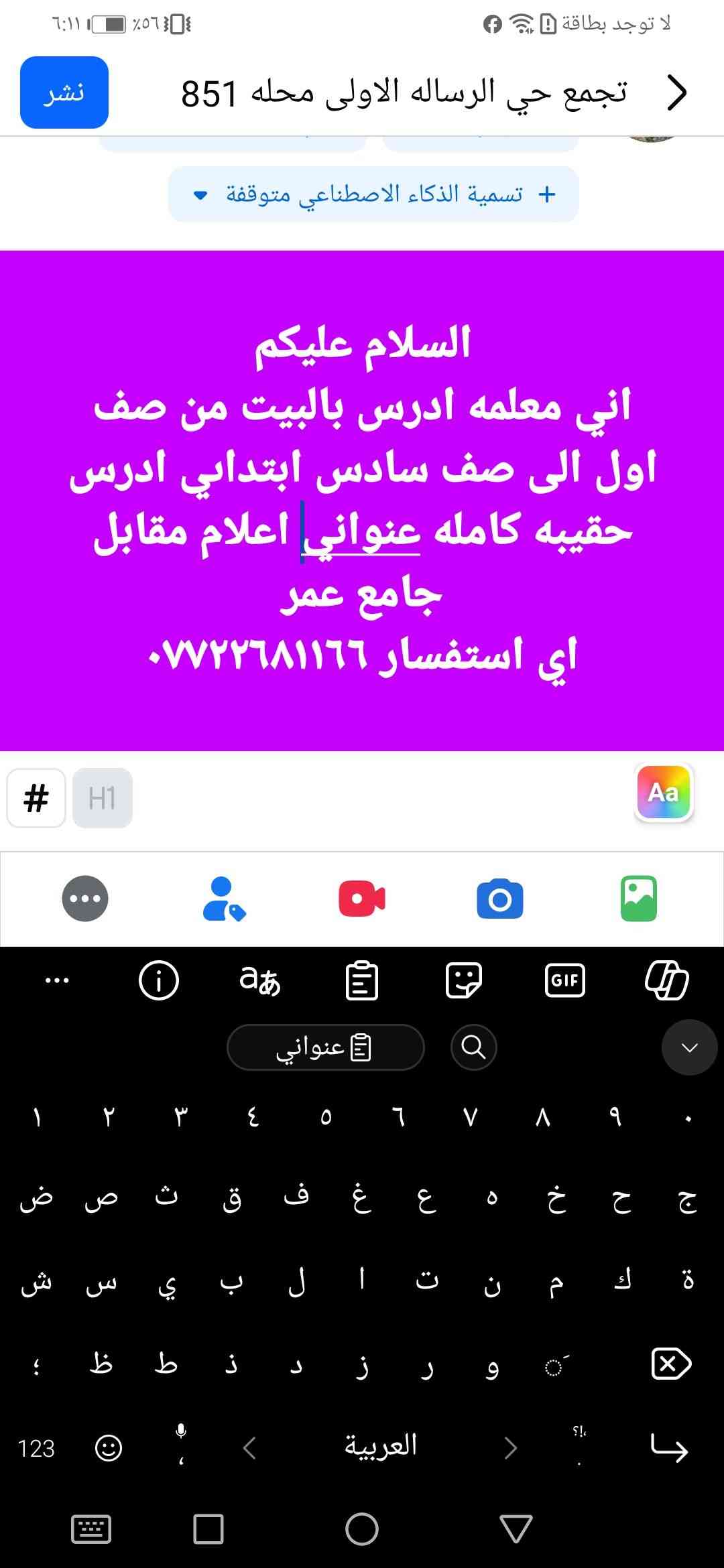Screen dimensions: 724x1568
Task: Open the Aa background style picker
Action: tap(663, 793)
